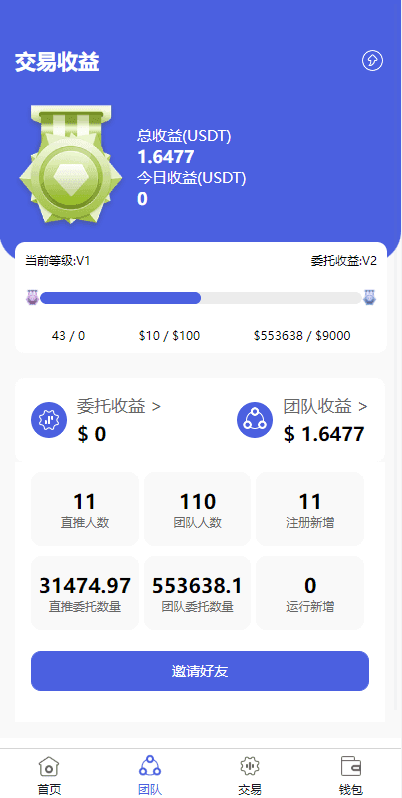Open the 钱包 tab
Screen dimensions: 402x798
tap(351, 776)
